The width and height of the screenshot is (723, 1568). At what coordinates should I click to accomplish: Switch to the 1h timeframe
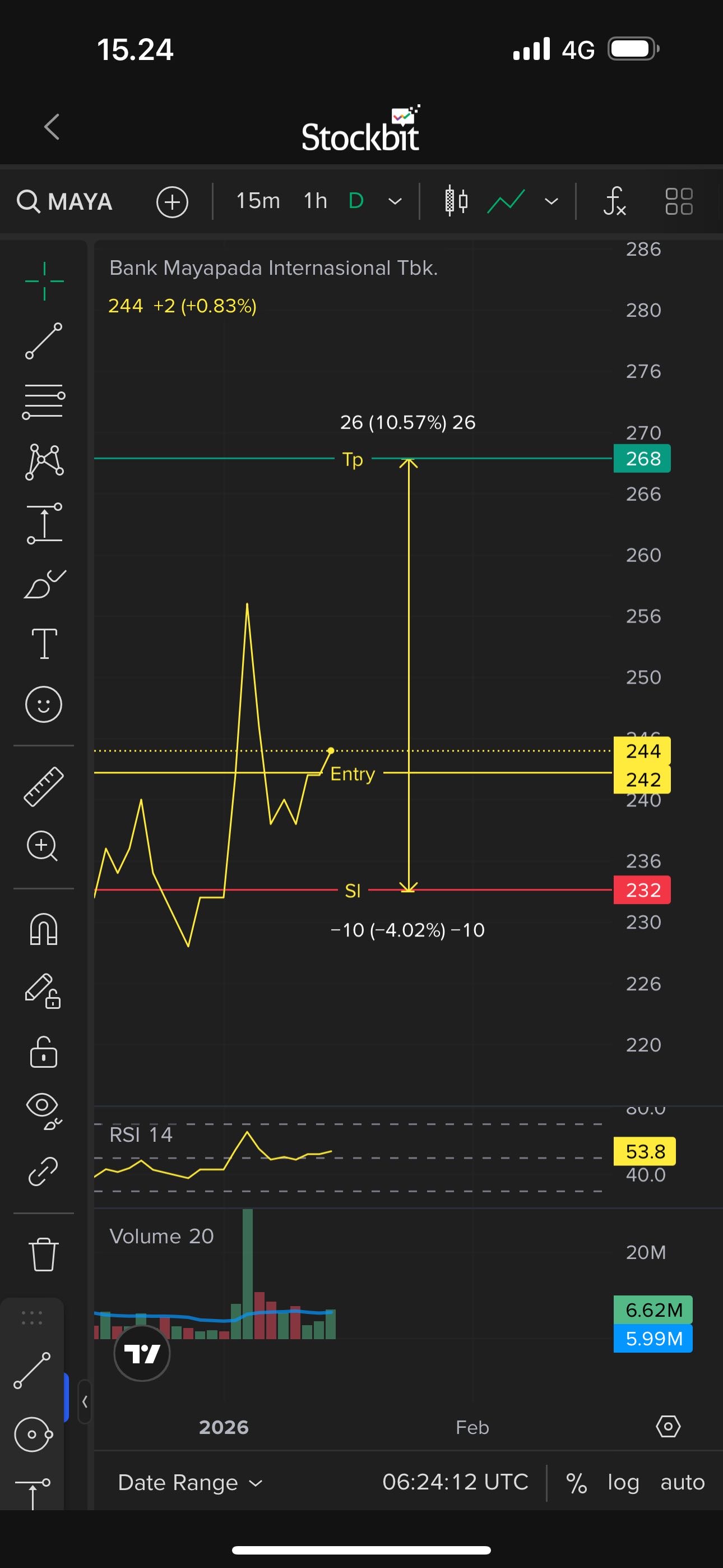click(315, 201)
